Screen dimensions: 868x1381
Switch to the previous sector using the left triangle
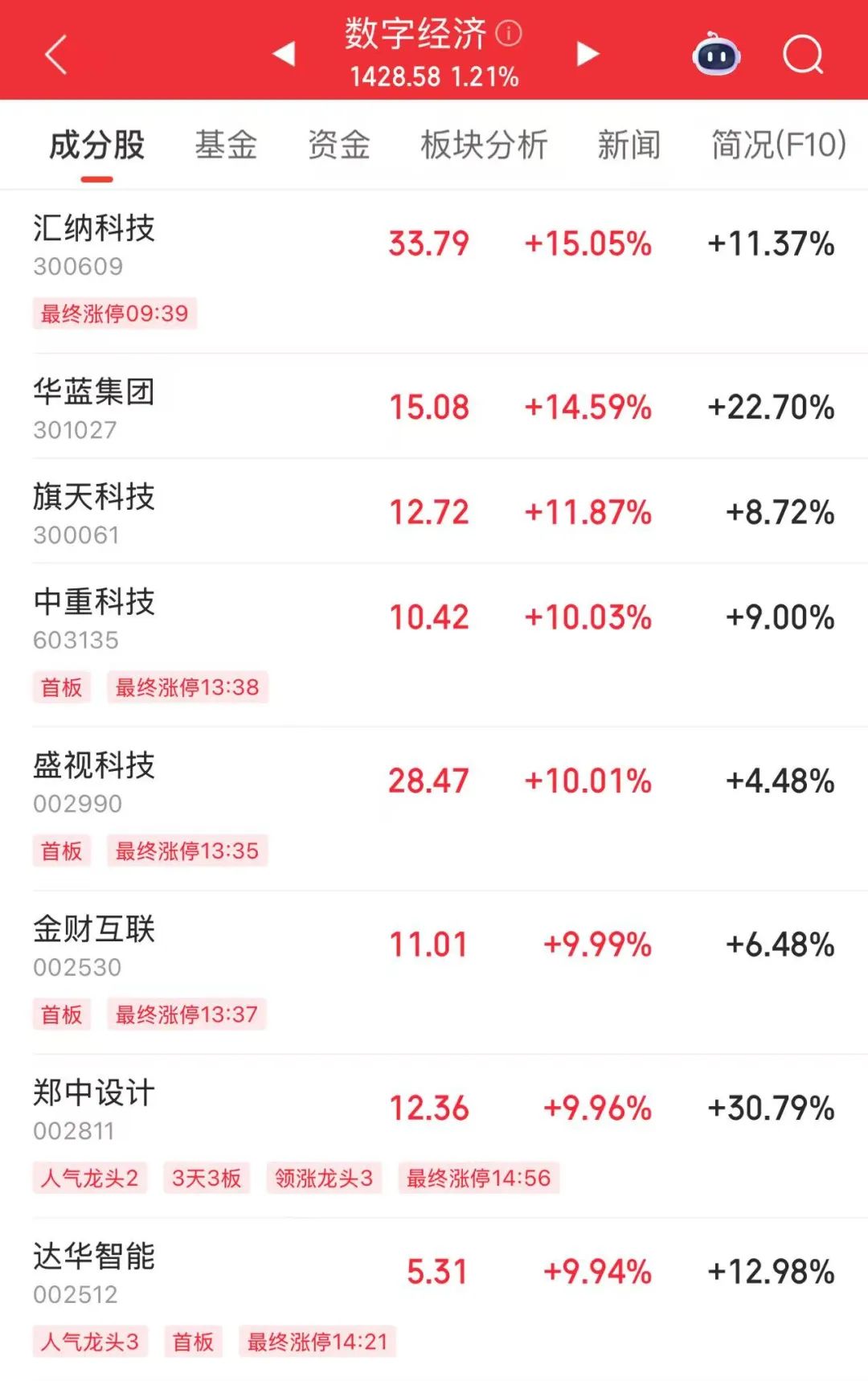[x=284, y=54]
